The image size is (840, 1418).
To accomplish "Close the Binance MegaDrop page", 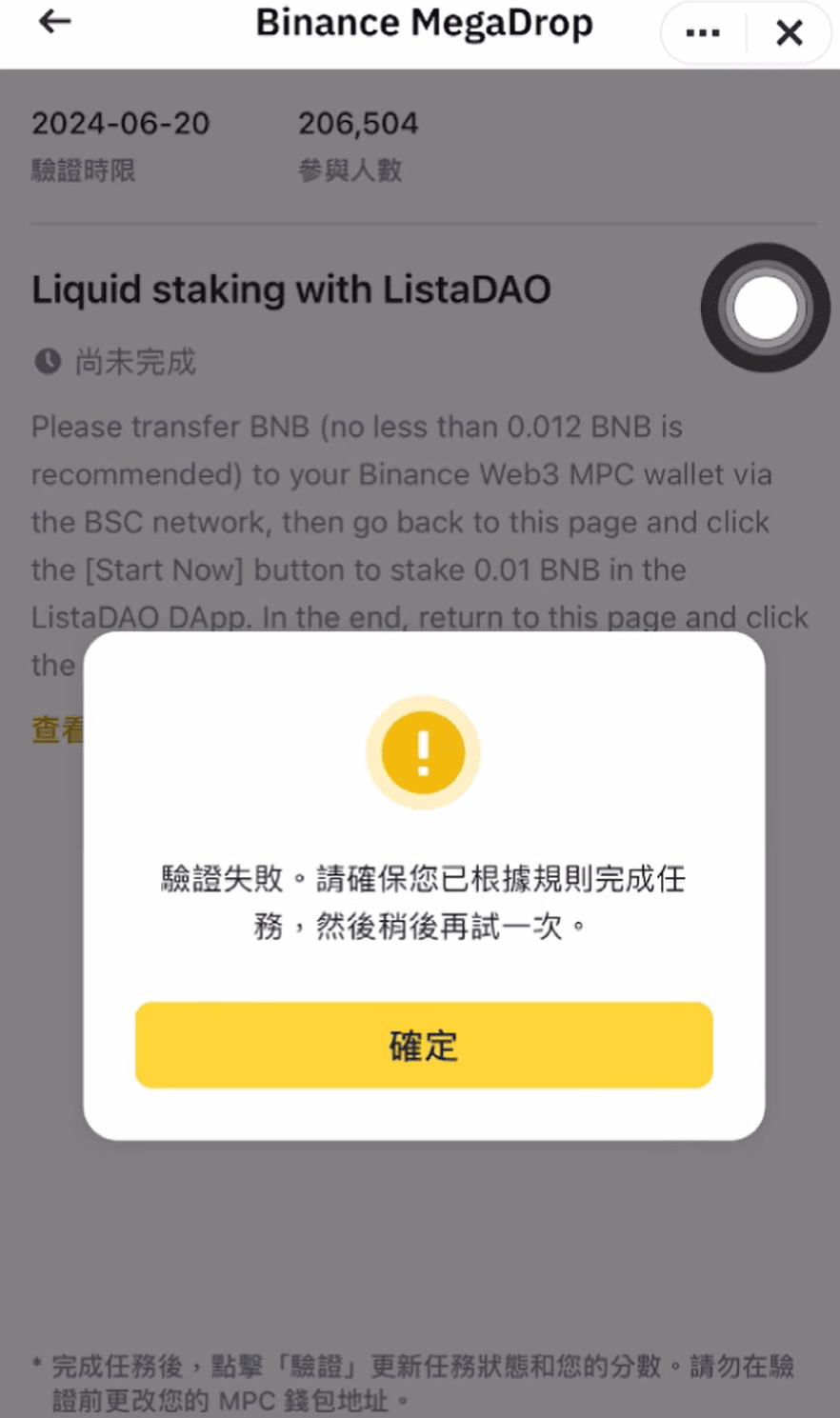I will [x=789, y=33].
